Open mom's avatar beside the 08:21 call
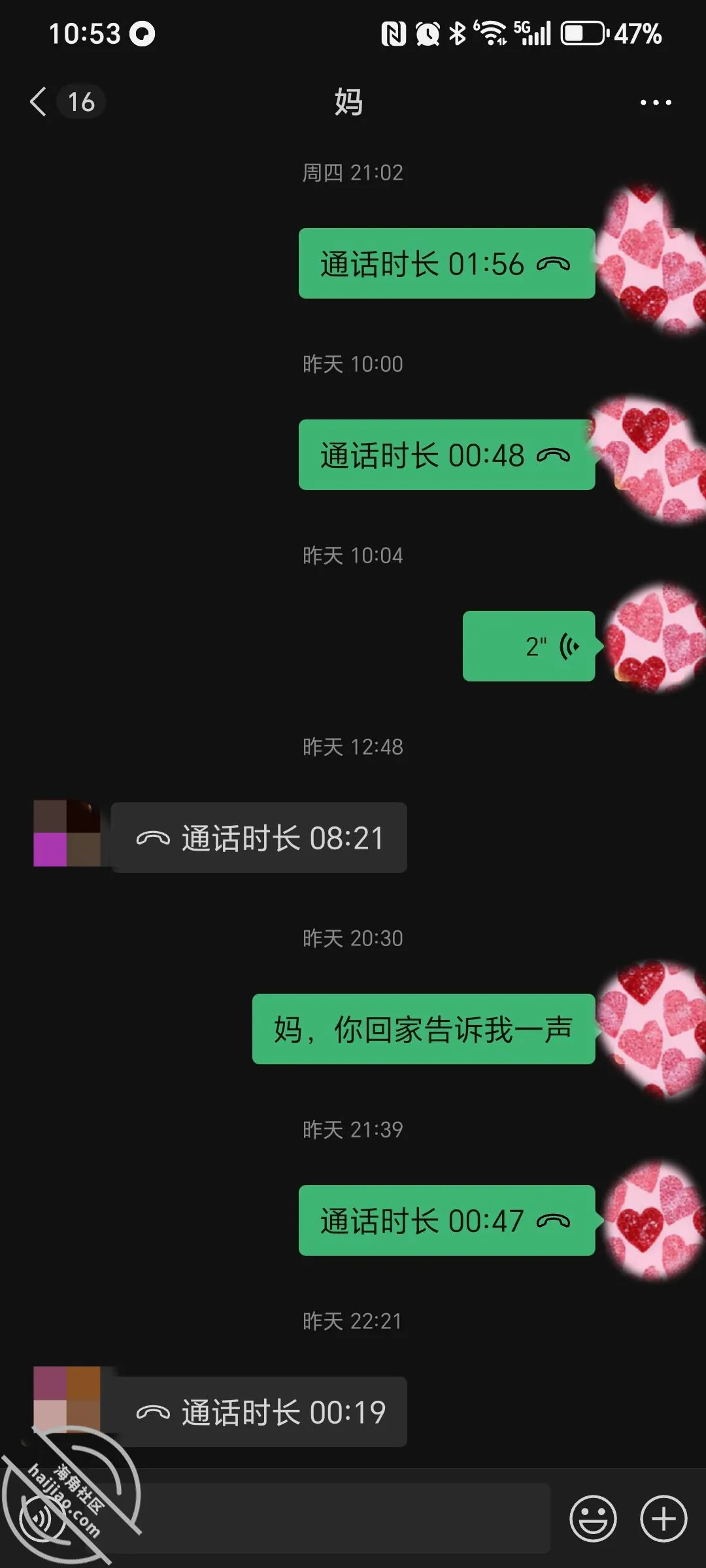The width and height of the screenshot is (706, 1568). pos(67,833)
